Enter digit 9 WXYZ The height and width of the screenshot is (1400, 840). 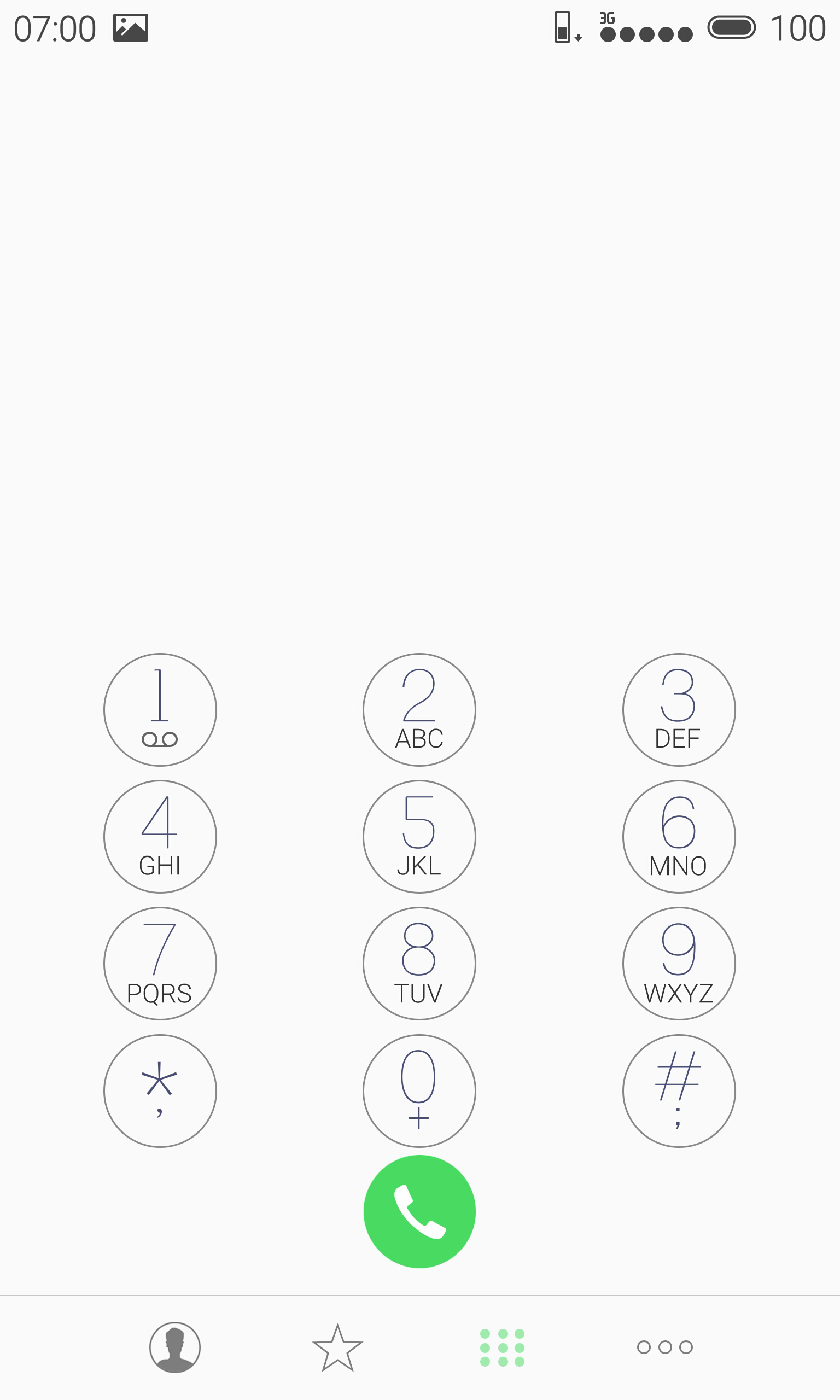click(679, 964)
